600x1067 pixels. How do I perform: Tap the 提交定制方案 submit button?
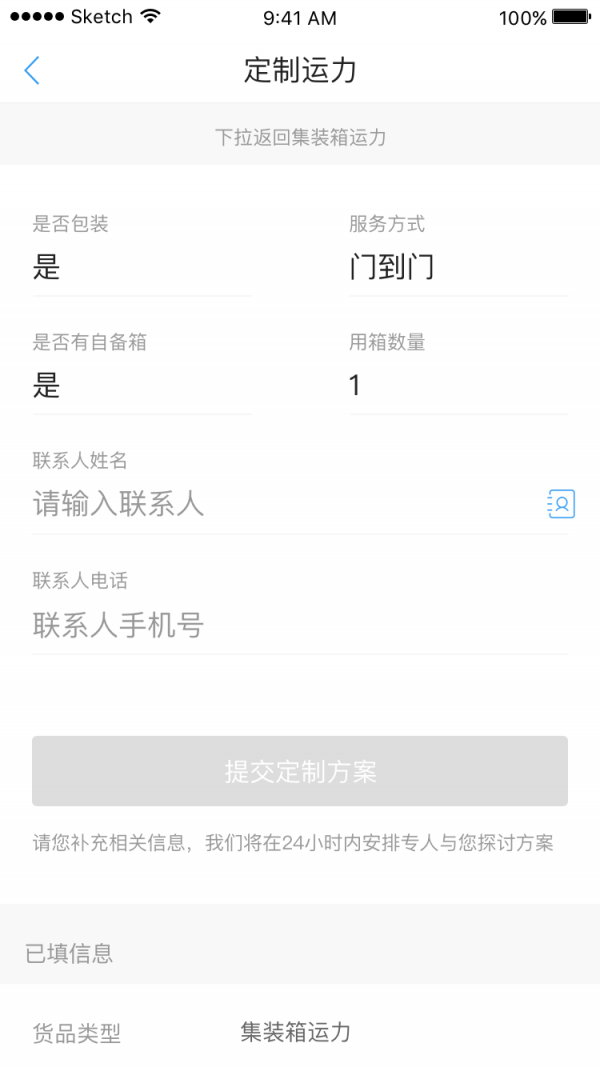[300, 771]
